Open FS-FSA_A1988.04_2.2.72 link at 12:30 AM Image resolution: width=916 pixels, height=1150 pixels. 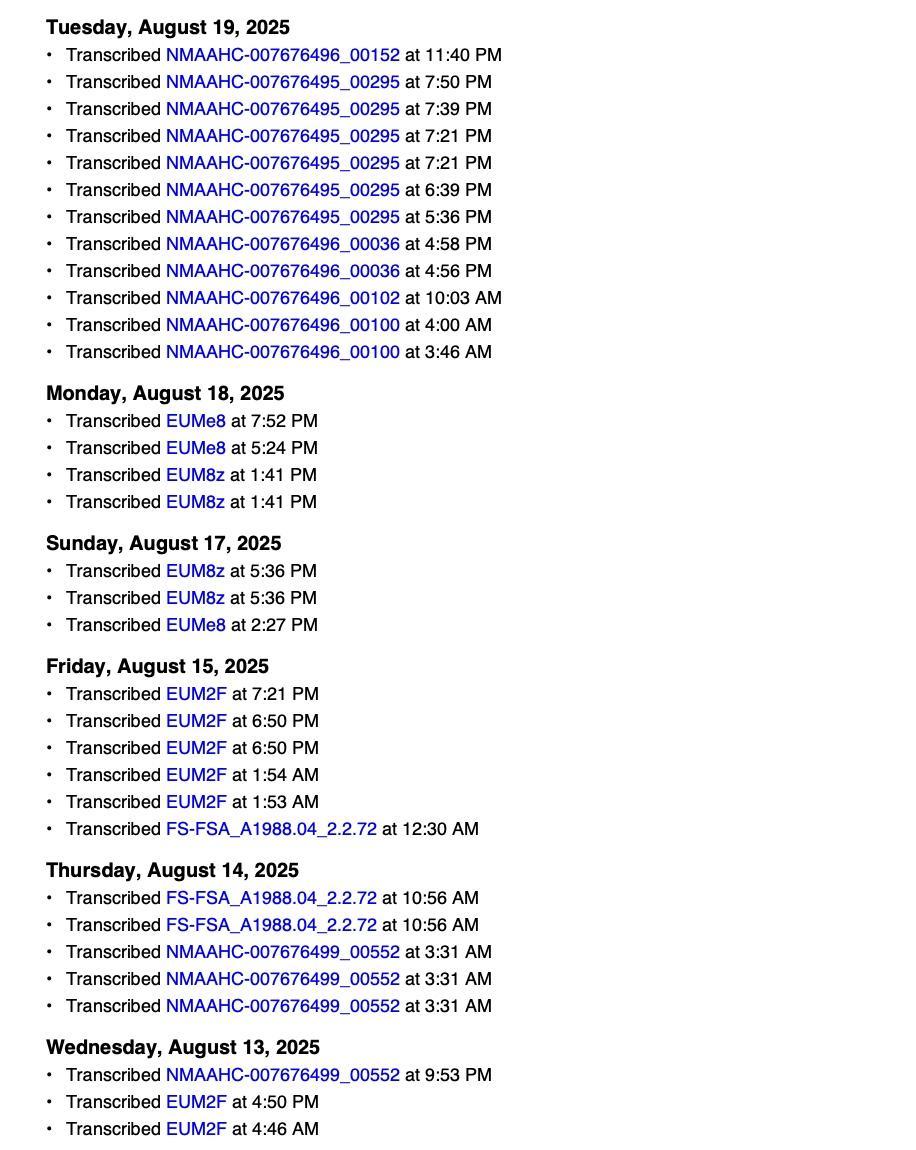point(271,829)
